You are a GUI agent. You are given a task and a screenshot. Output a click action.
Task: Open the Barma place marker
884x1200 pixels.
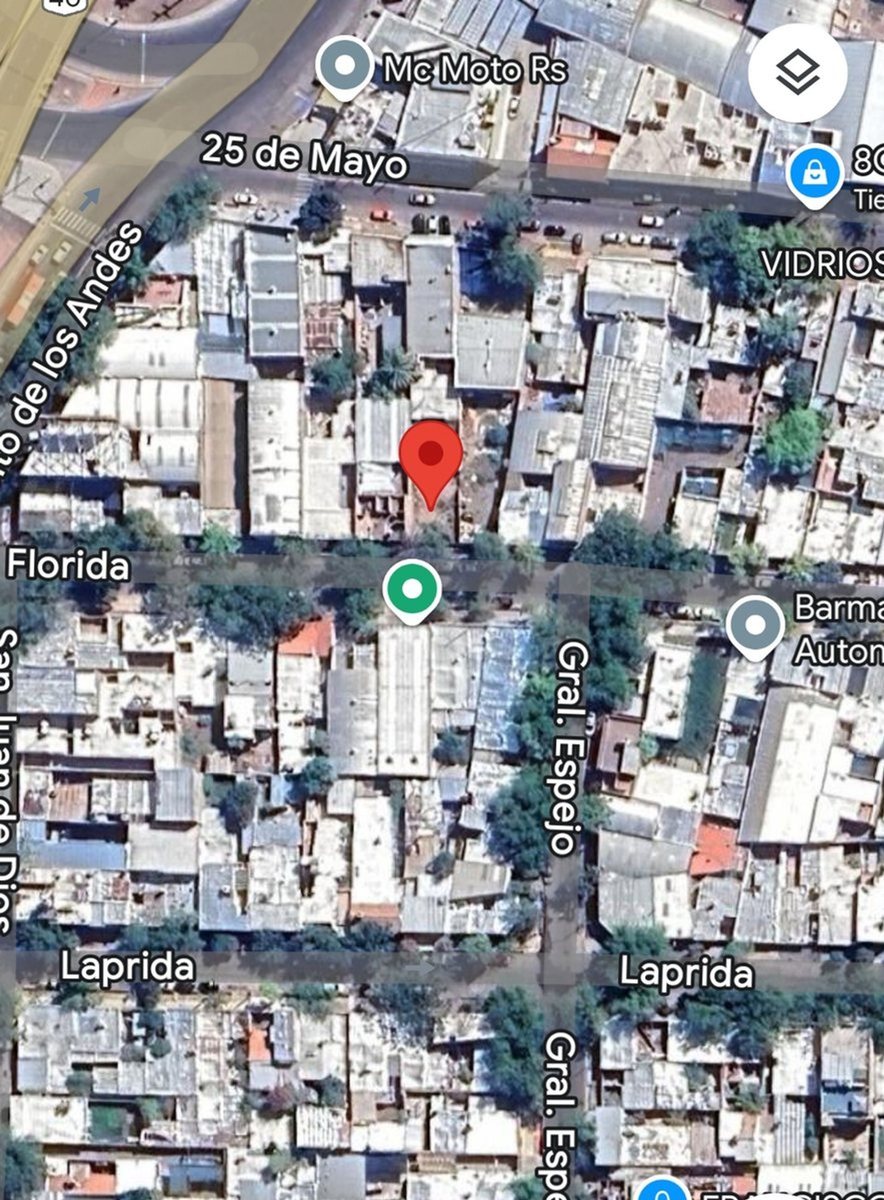click(755, 627)
